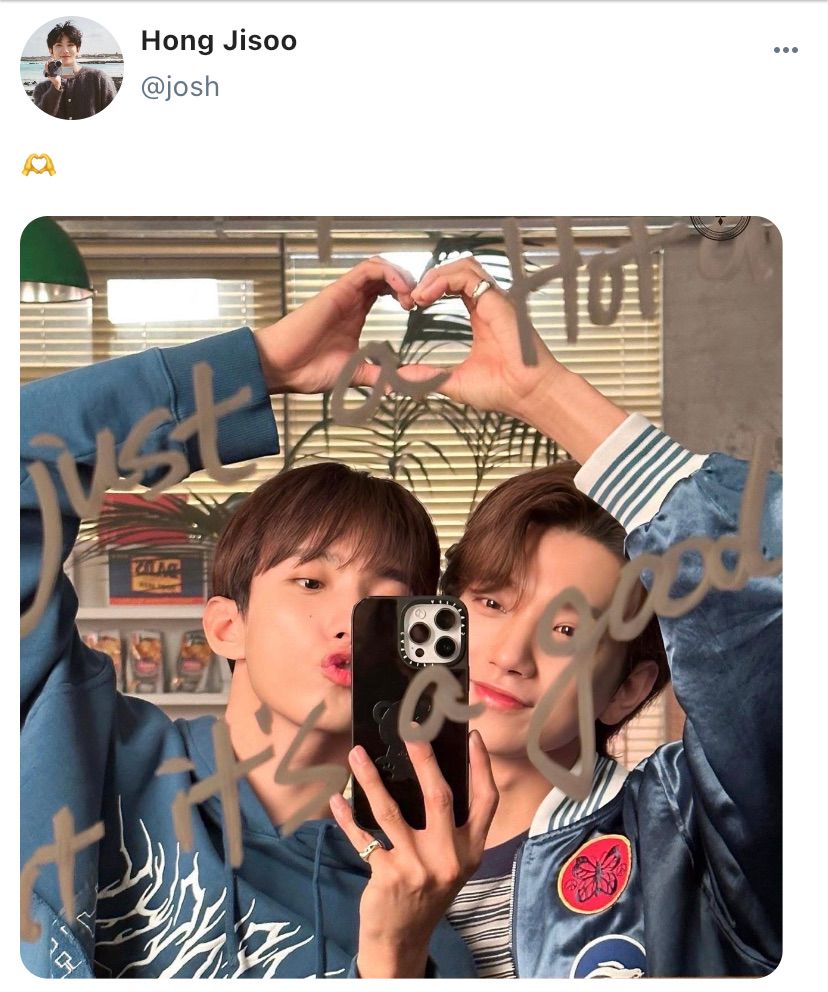Expand the mirror selfie photo in the post

point(401,597)
